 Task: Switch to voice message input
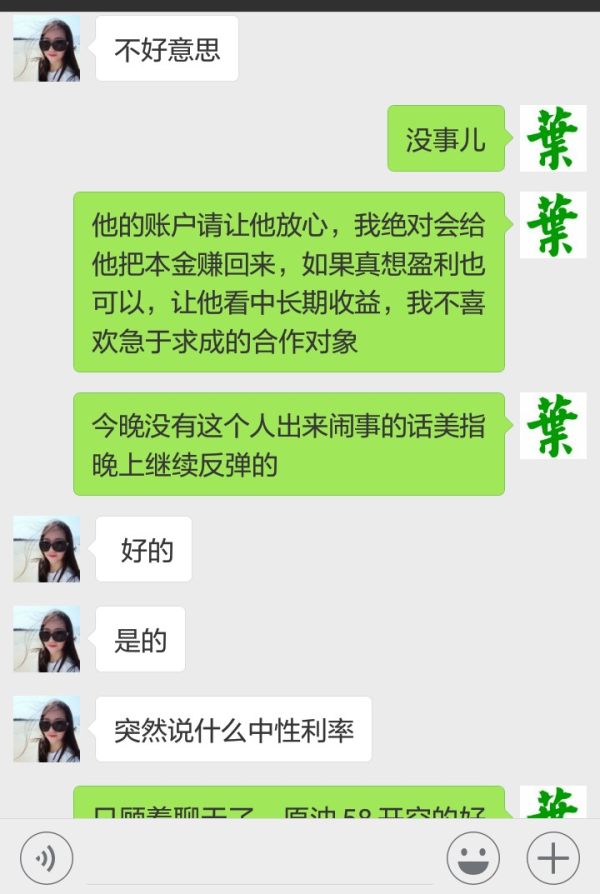[46, 857]
